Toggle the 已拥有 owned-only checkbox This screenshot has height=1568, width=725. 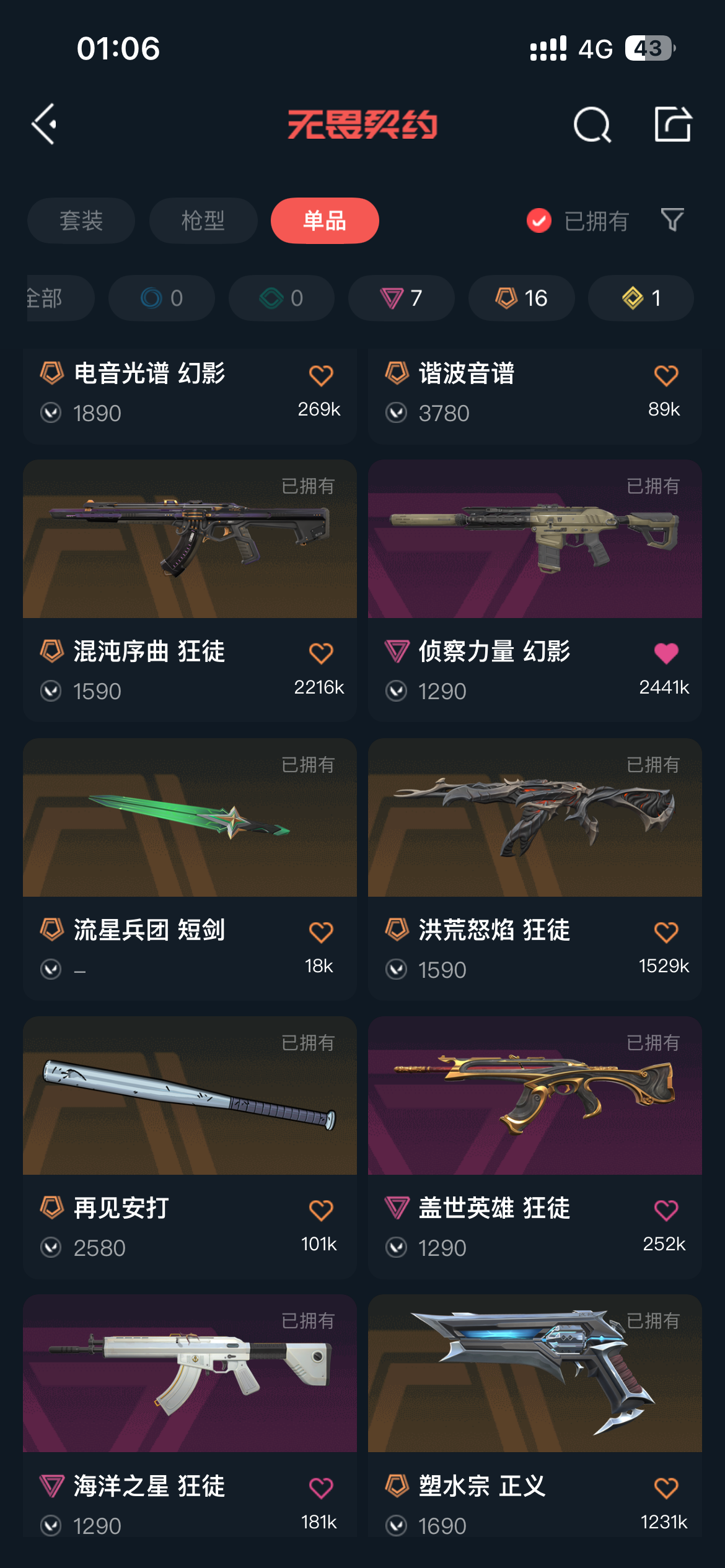[539, 220]
